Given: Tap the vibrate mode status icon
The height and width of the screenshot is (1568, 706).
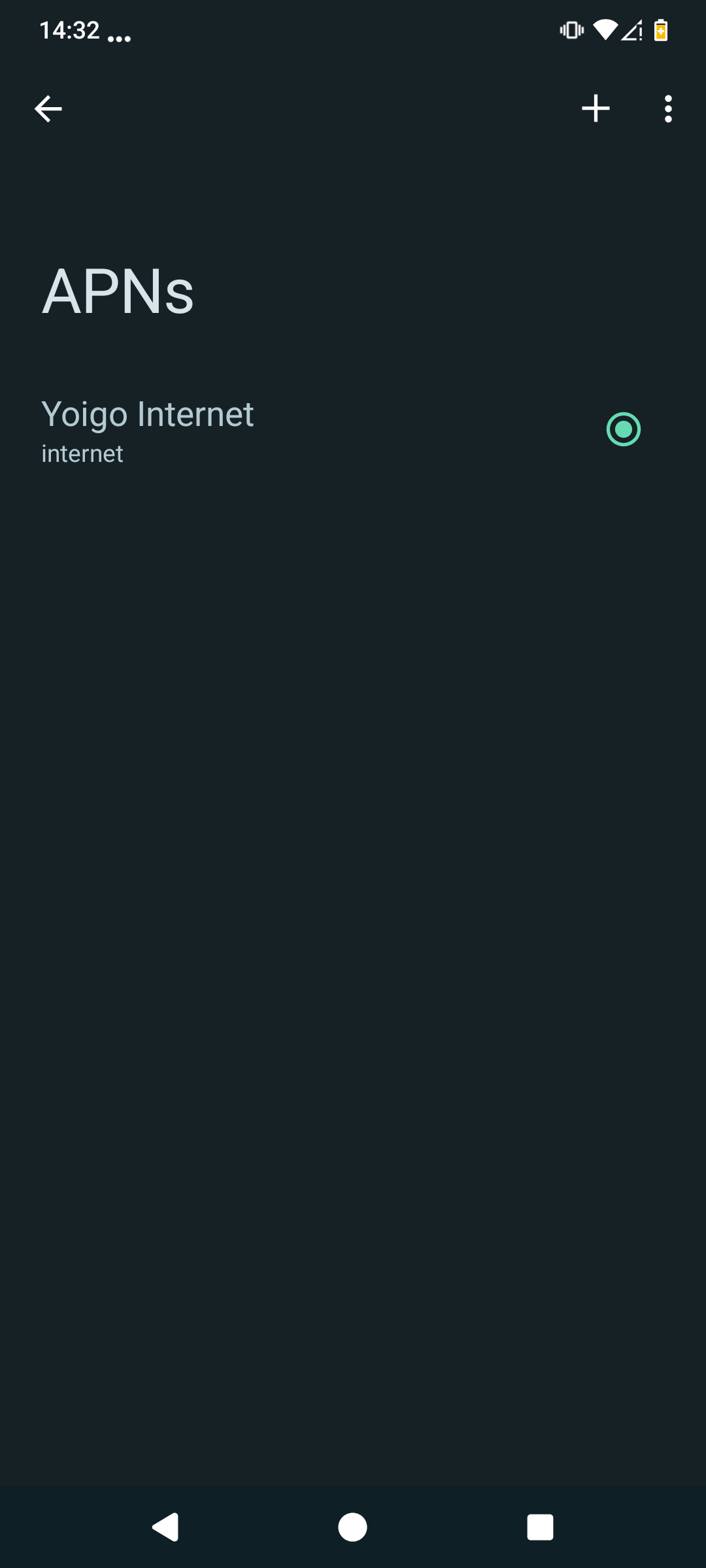Looking at the screenshot, I should pyautogui.click(x=570, y=29).
